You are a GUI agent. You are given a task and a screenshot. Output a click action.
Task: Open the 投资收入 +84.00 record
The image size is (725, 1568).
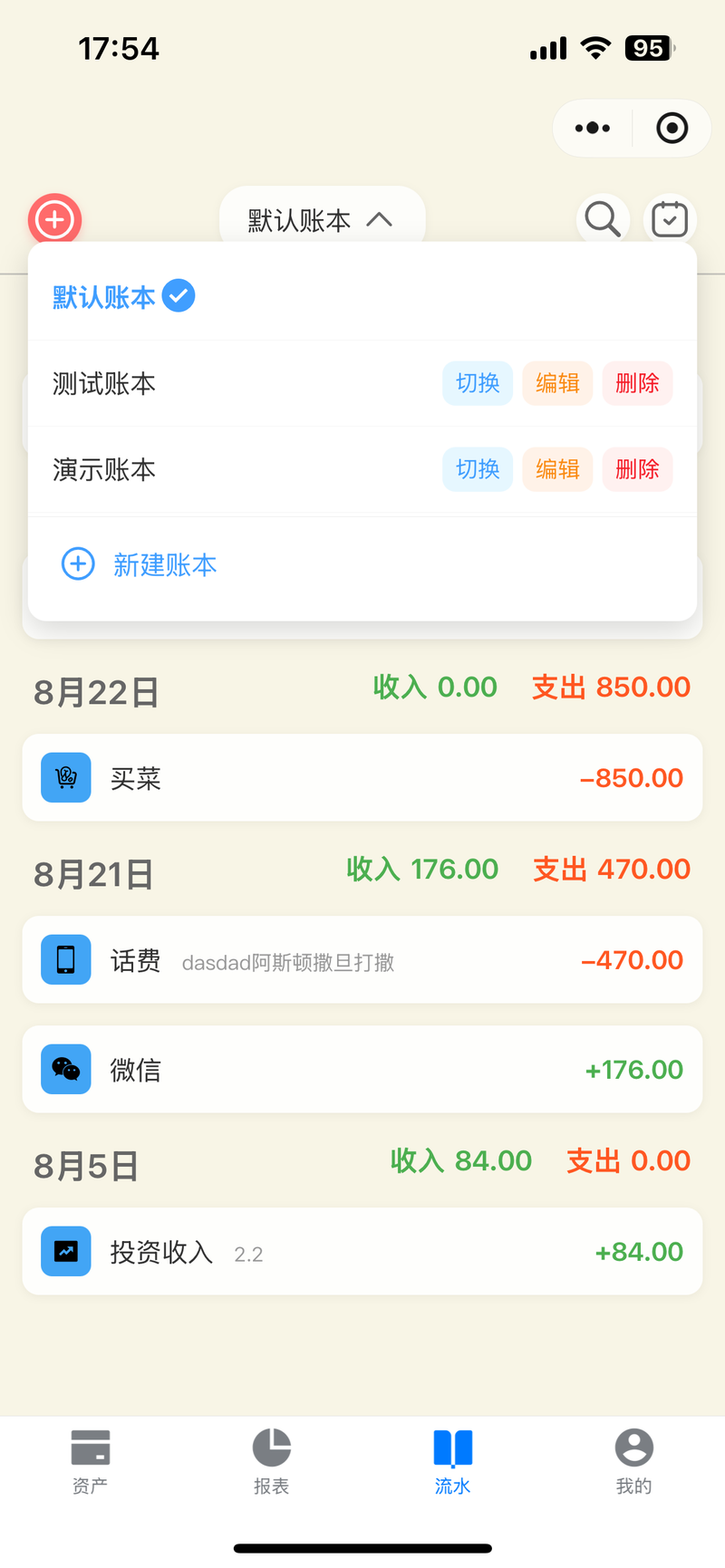[x=362, y=1252]
